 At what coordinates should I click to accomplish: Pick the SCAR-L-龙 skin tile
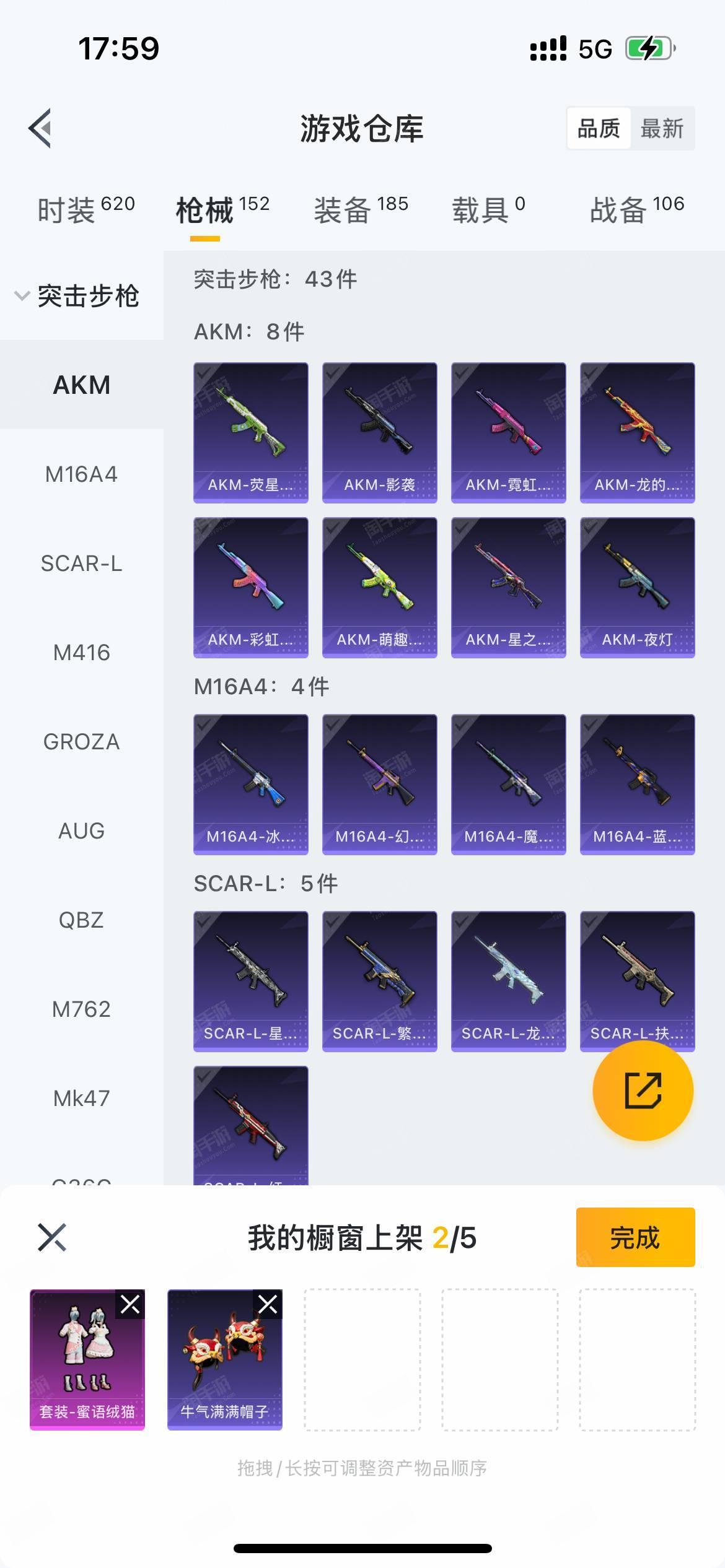(508, 981)
